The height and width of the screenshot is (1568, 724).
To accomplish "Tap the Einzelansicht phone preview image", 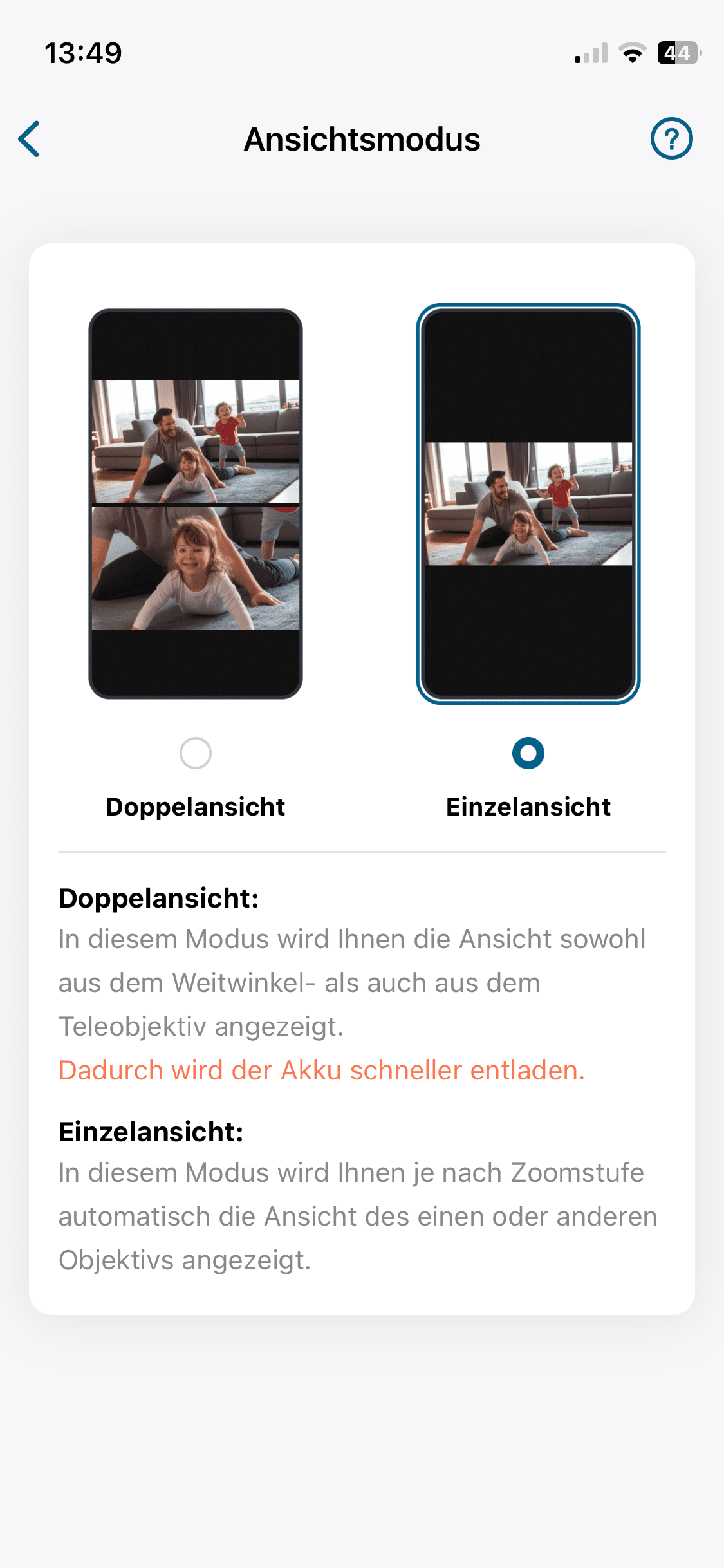I will tap(528, 503).
